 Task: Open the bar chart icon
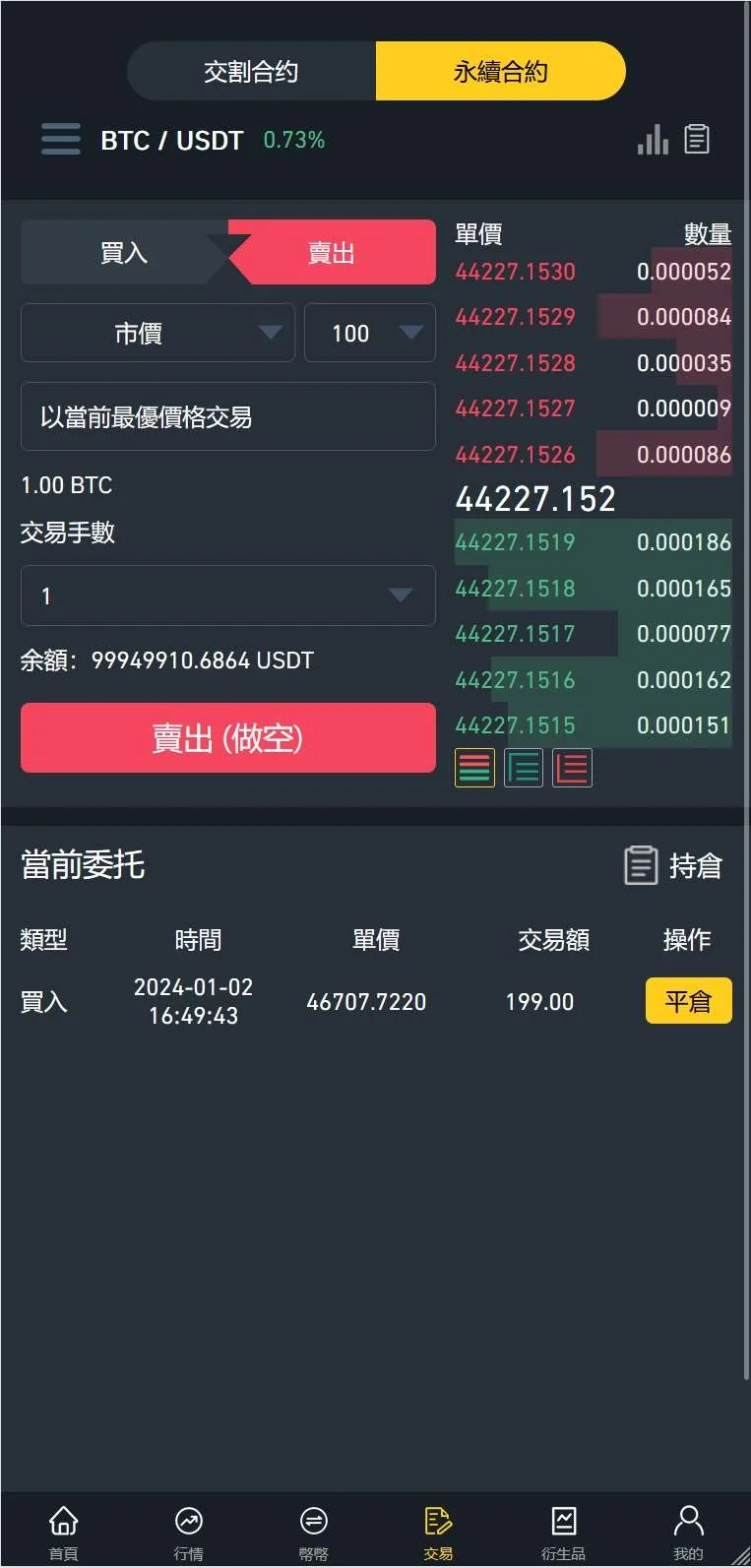(x=653, y=140)
